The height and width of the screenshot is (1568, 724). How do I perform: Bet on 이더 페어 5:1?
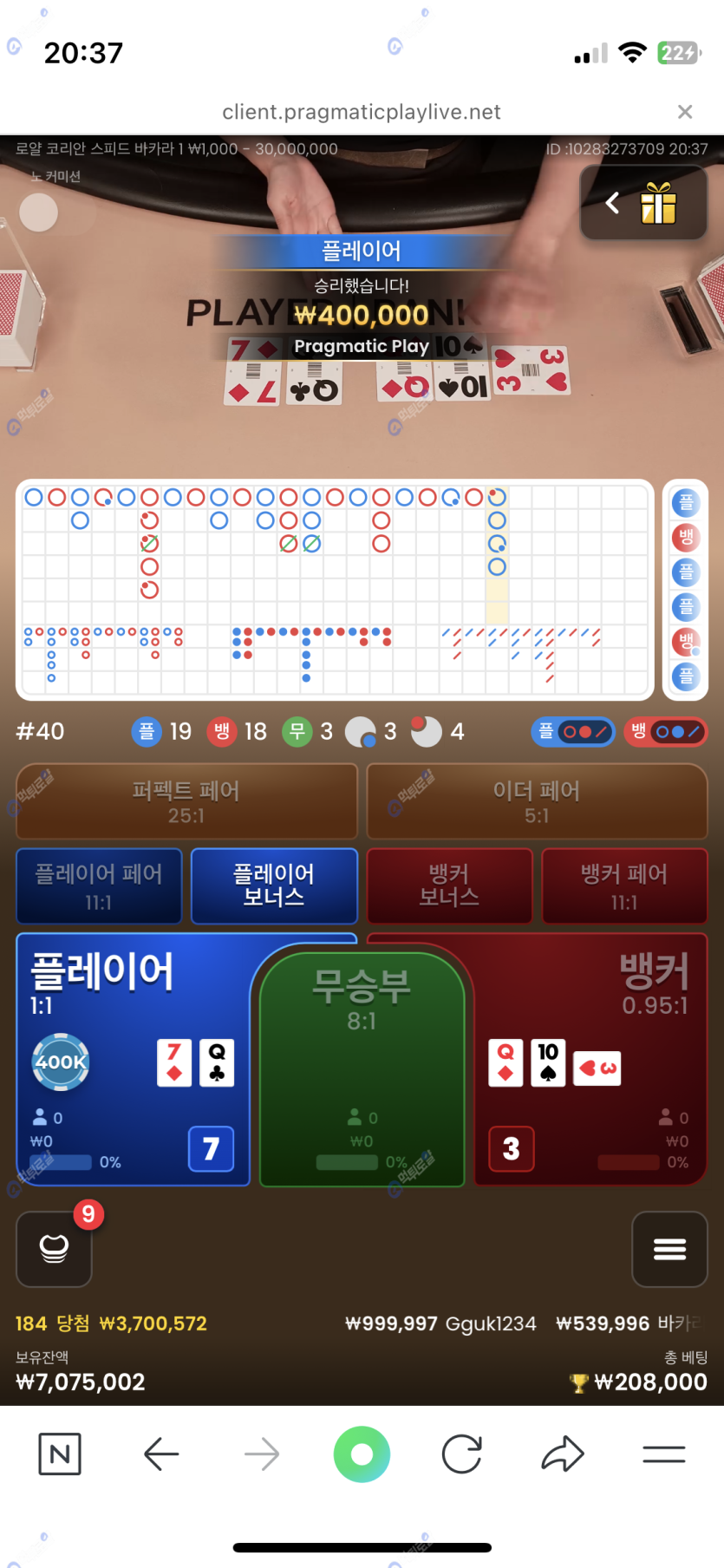click(x=537, y=801)
